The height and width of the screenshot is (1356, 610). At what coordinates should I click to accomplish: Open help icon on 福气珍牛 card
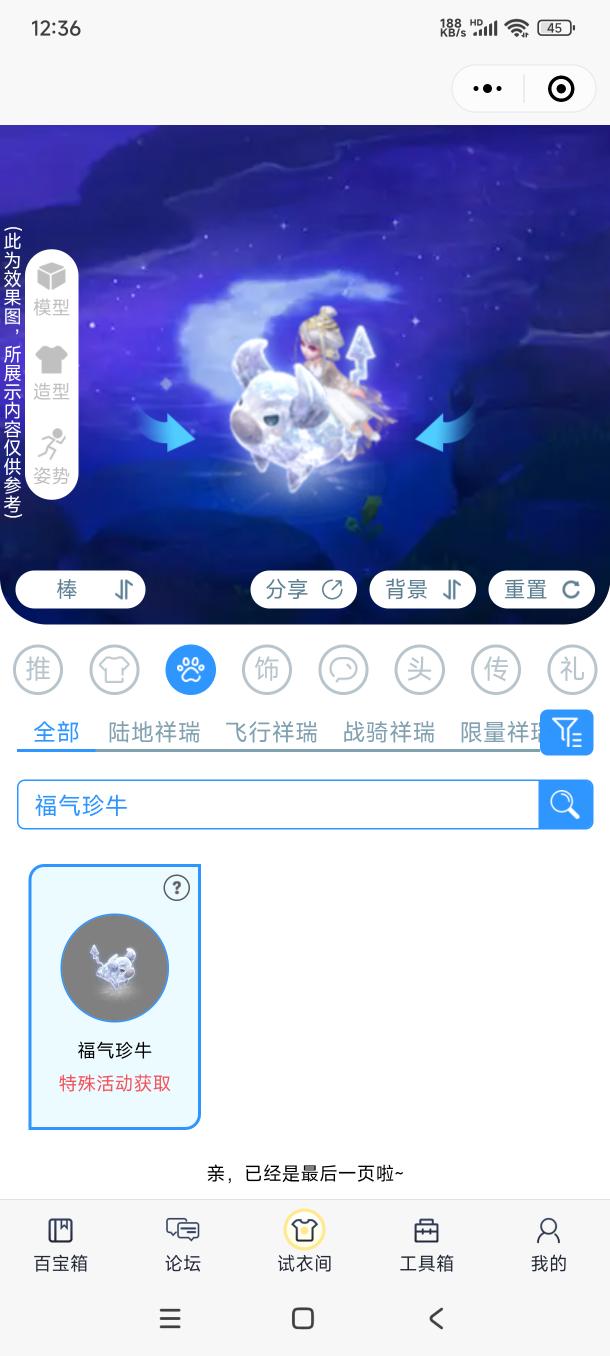point(176,887)
